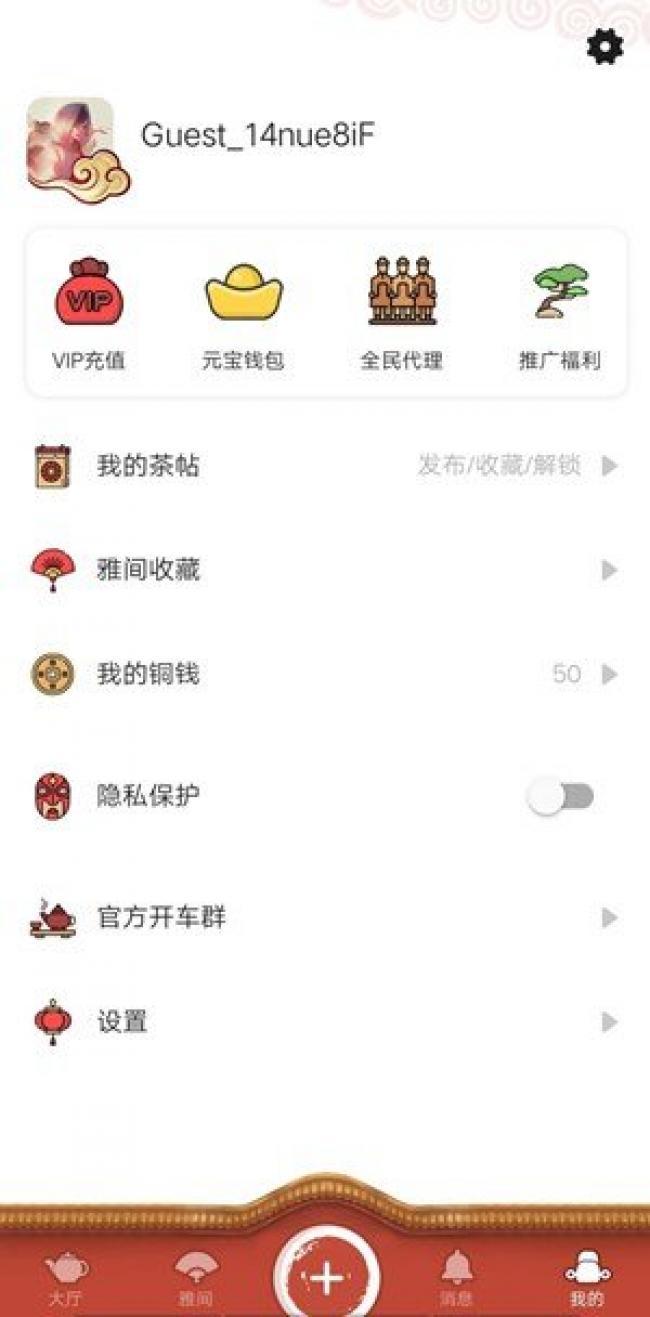Switch to the 雅间 tab

[x=196, y=1279]
